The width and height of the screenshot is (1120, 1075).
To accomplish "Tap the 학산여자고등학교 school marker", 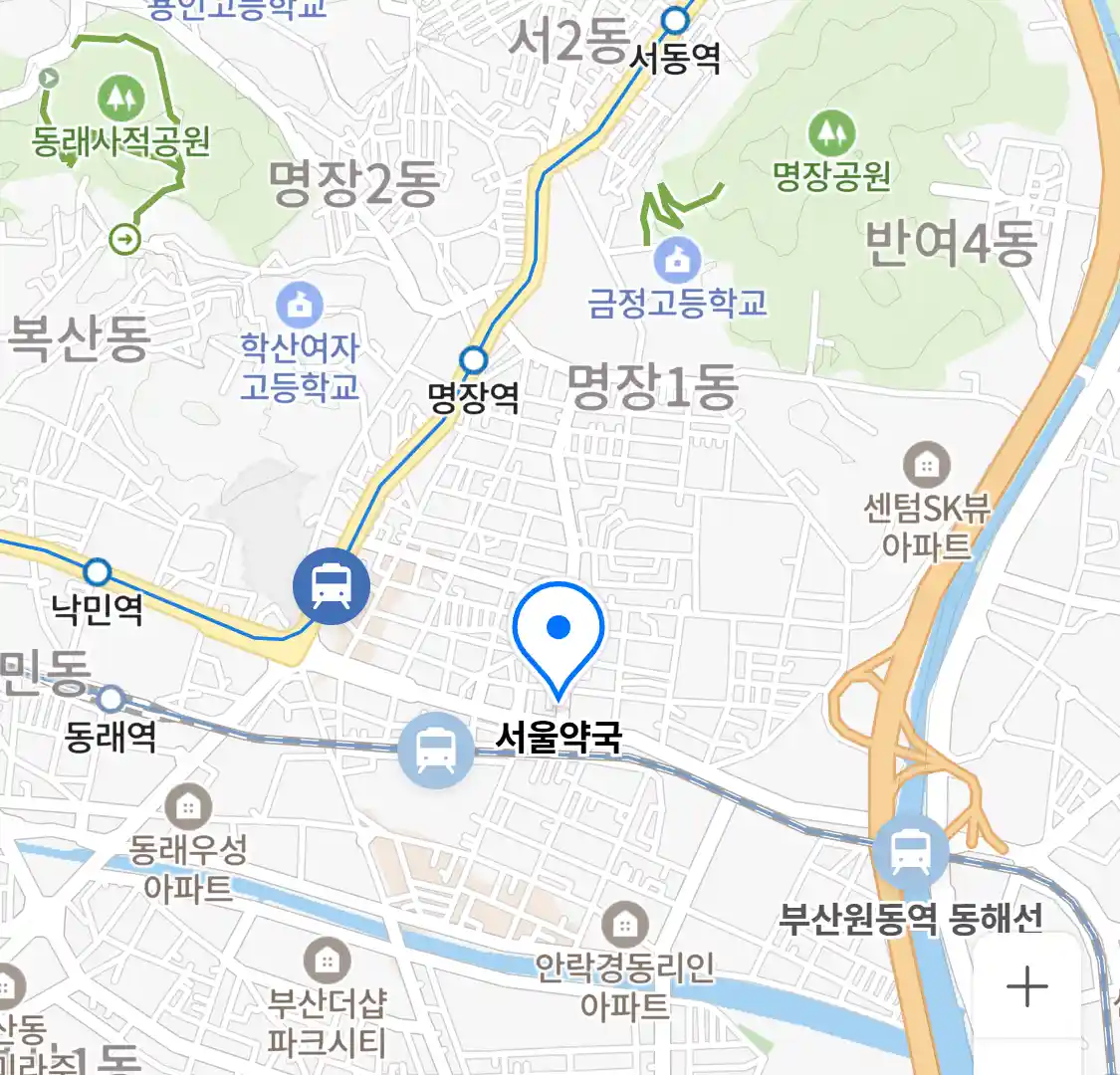I will click(299, 306).
